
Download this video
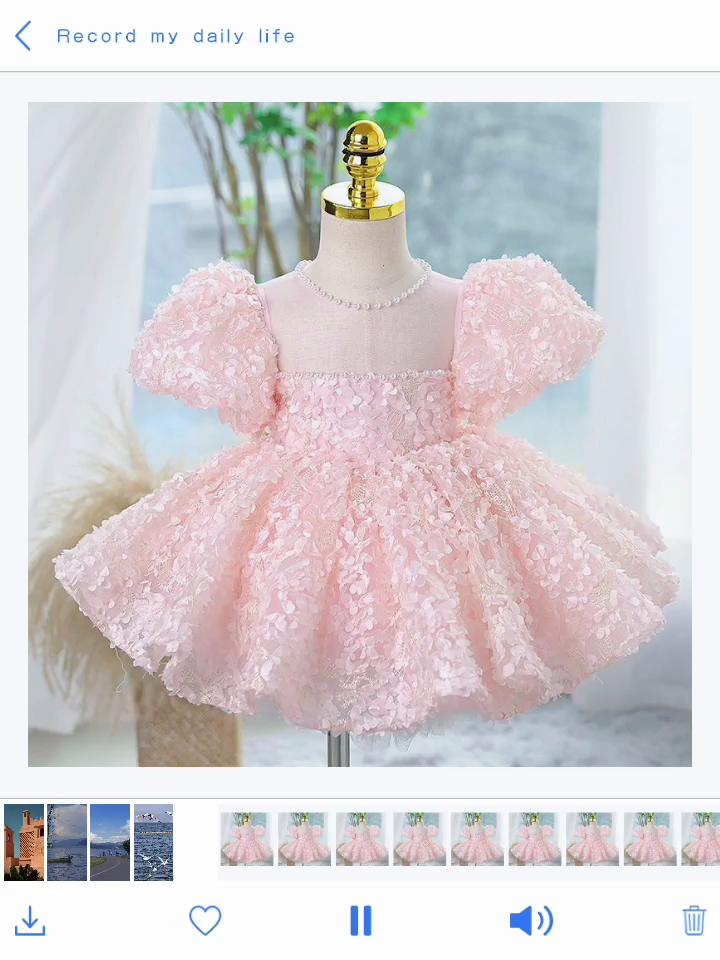[x=30, y=920]
